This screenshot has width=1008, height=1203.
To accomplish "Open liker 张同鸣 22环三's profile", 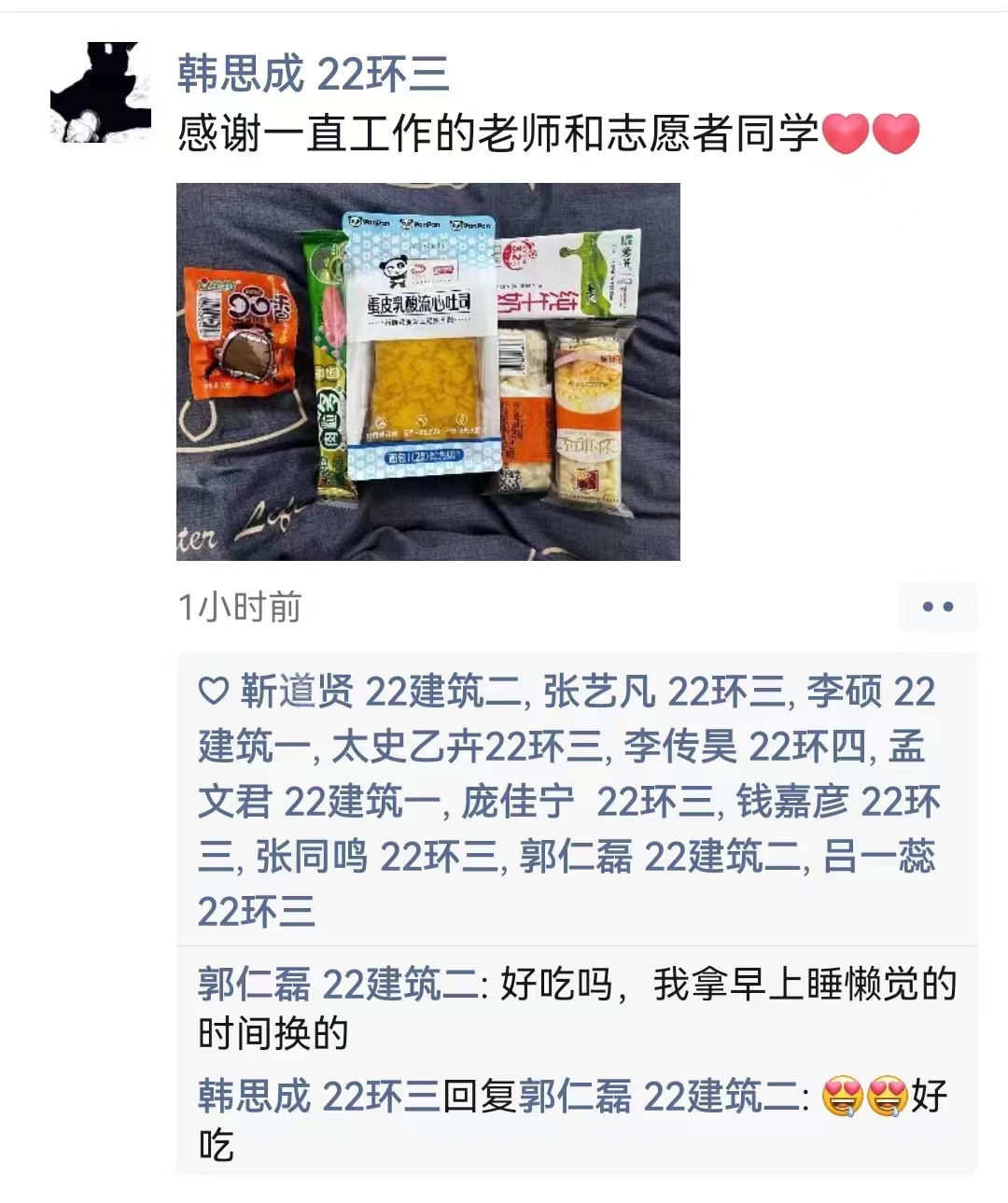I will point(376,857).
